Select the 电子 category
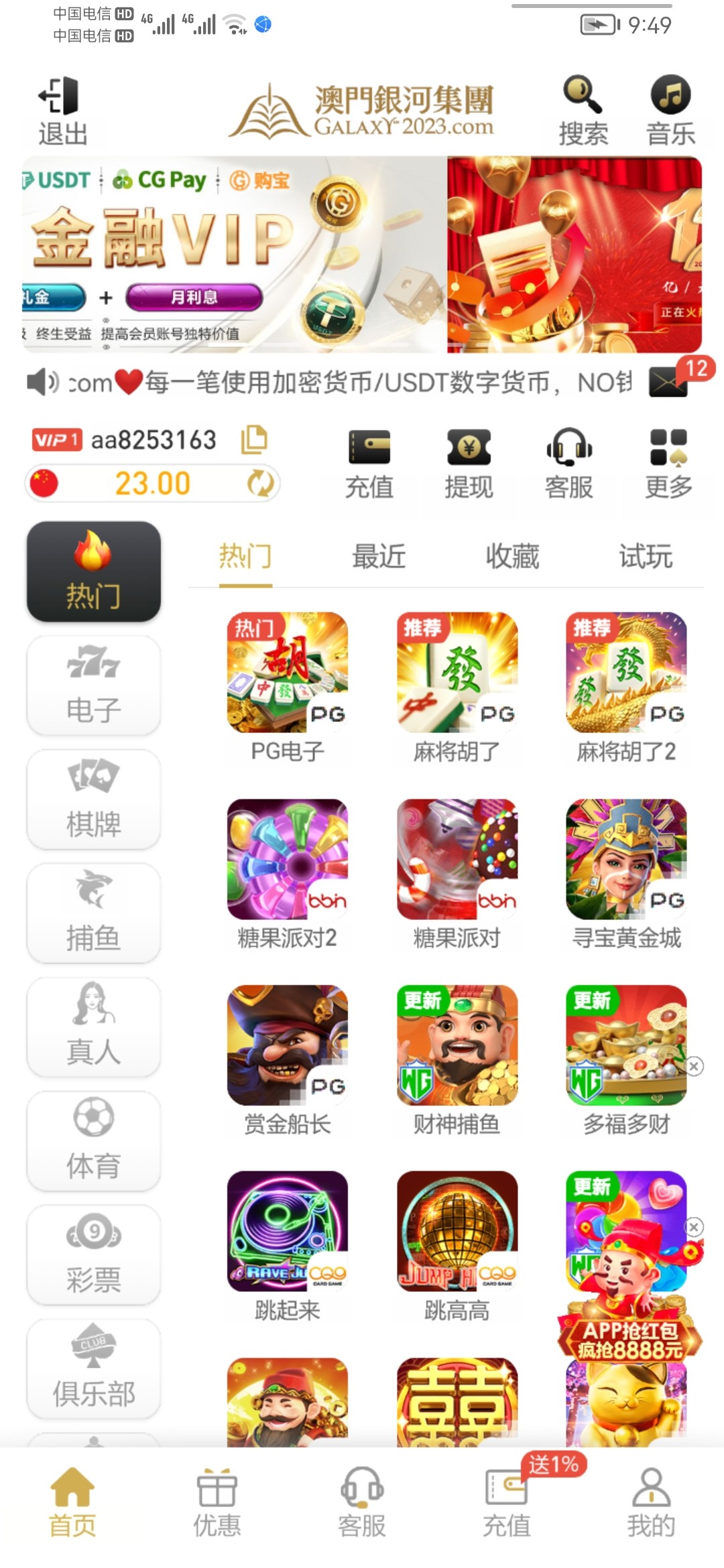 tap(94, 685)
